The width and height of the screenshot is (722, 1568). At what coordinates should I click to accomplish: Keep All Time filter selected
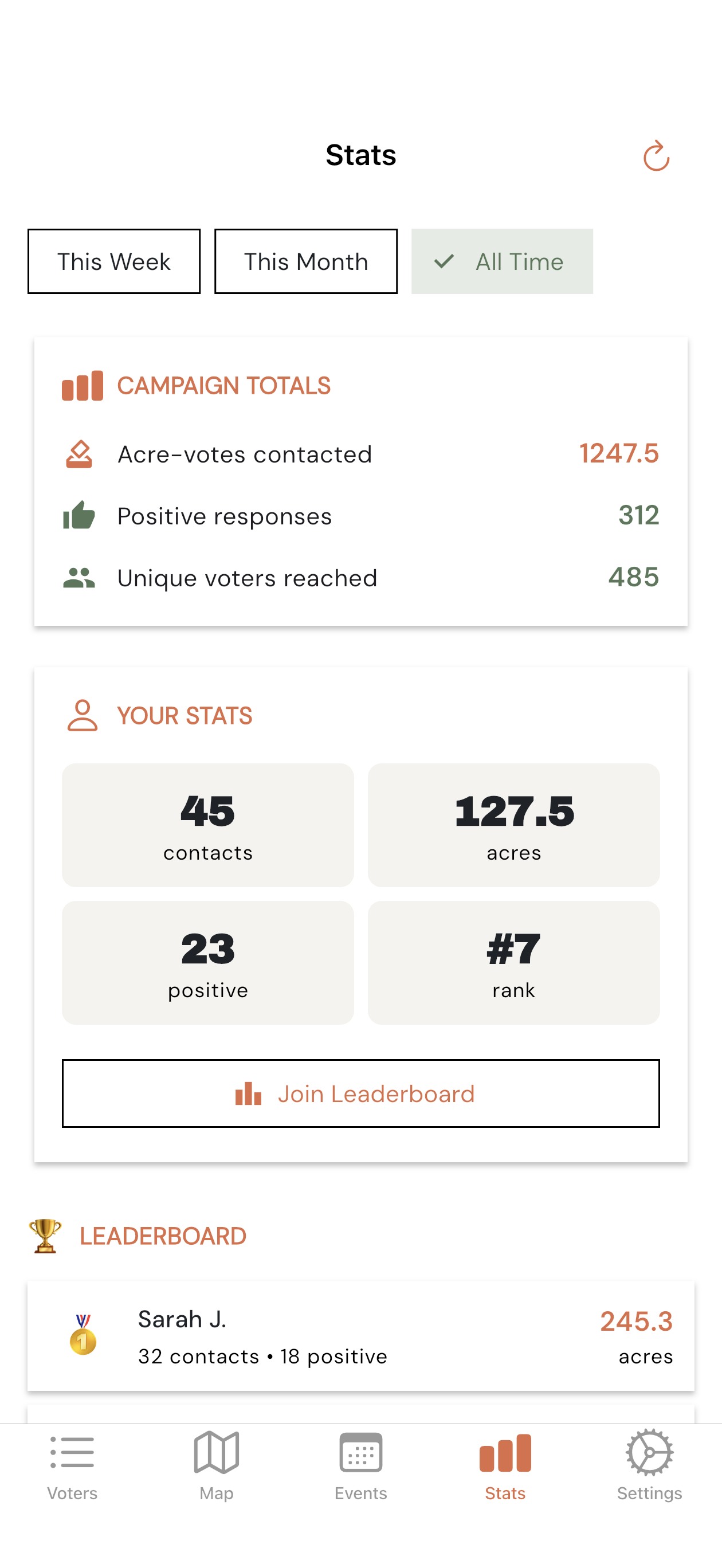(501, 261)
